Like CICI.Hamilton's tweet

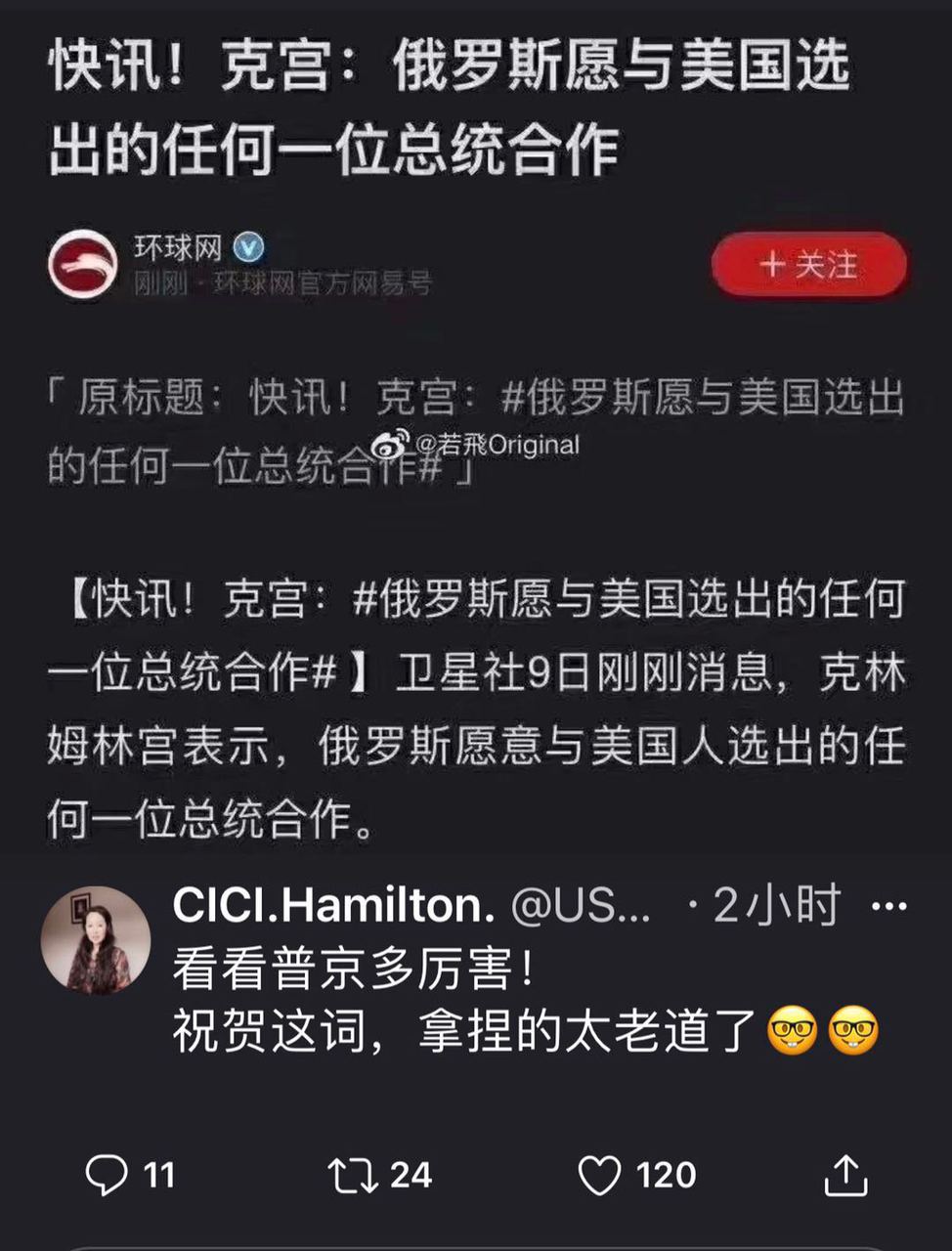599,1175
